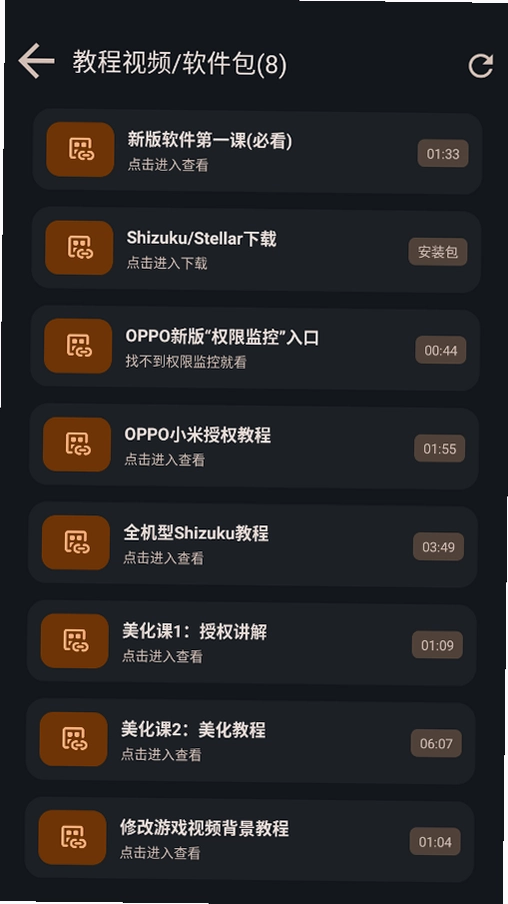Open 美化课1：授权讲解 lesson
The image size is (508, 904).
(x=251, y=643)
